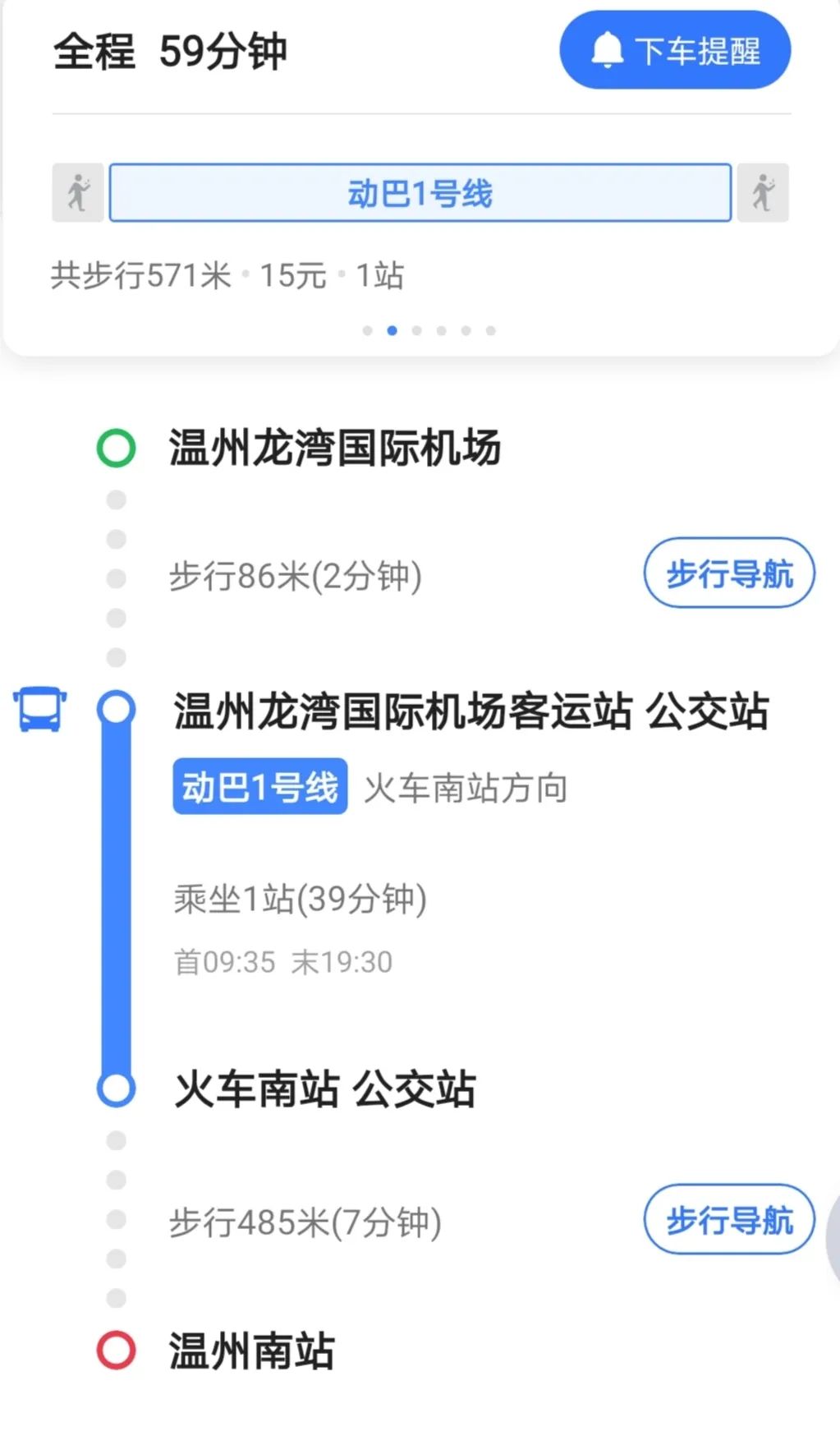The height and width of the screenshot is (1436, 840).
Task: Start 步行导航 for the 485米 walk
Action: click(729, 1219)
